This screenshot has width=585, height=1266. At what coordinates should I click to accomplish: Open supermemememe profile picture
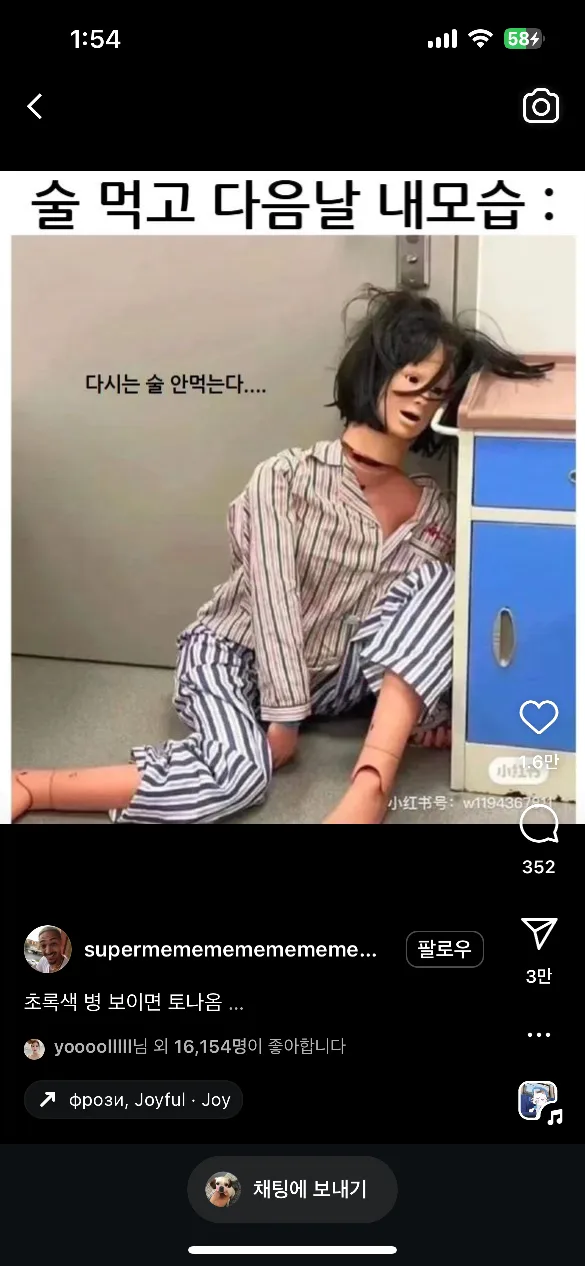[x=48, y=949]
